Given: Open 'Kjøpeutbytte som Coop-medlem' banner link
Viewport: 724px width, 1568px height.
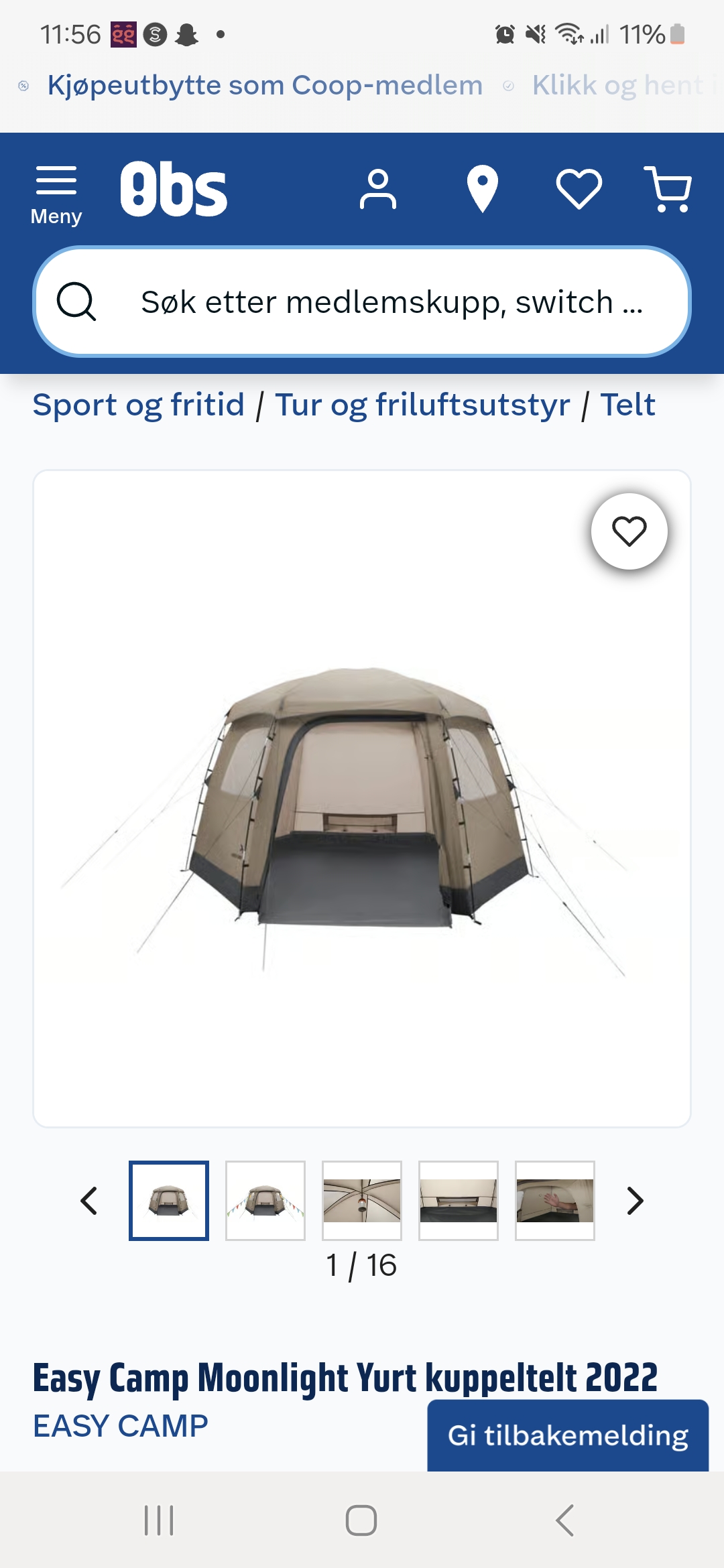Looking at the screenshot, I should [265, 86].
